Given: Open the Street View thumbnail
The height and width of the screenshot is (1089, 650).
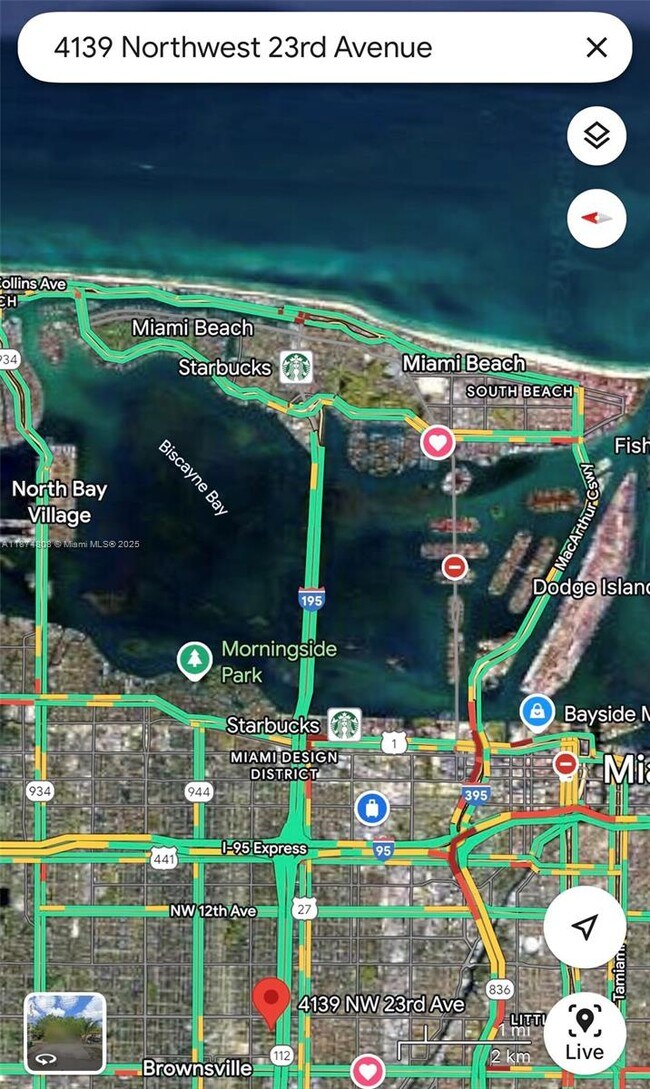Looking at the screenshot, I should pos(65,1032).
